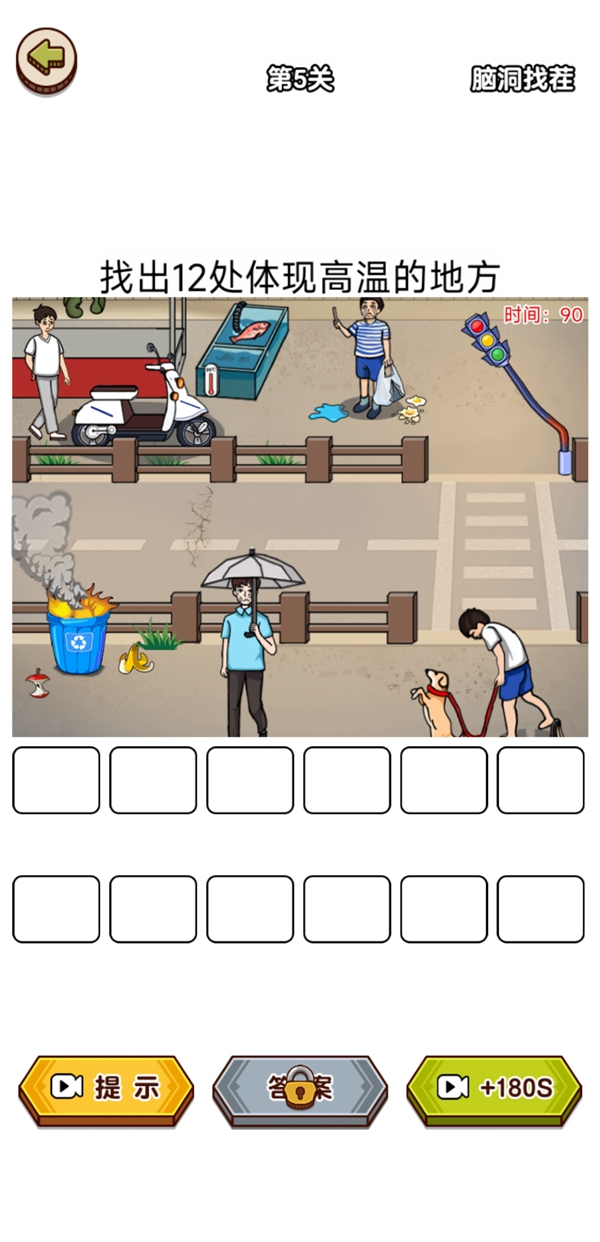Image resolution: width=600 pixels, height=1242 pixels.
Task: Tap the man holding the umbrella
Action: pyautogui.click(x=246, y=650)
